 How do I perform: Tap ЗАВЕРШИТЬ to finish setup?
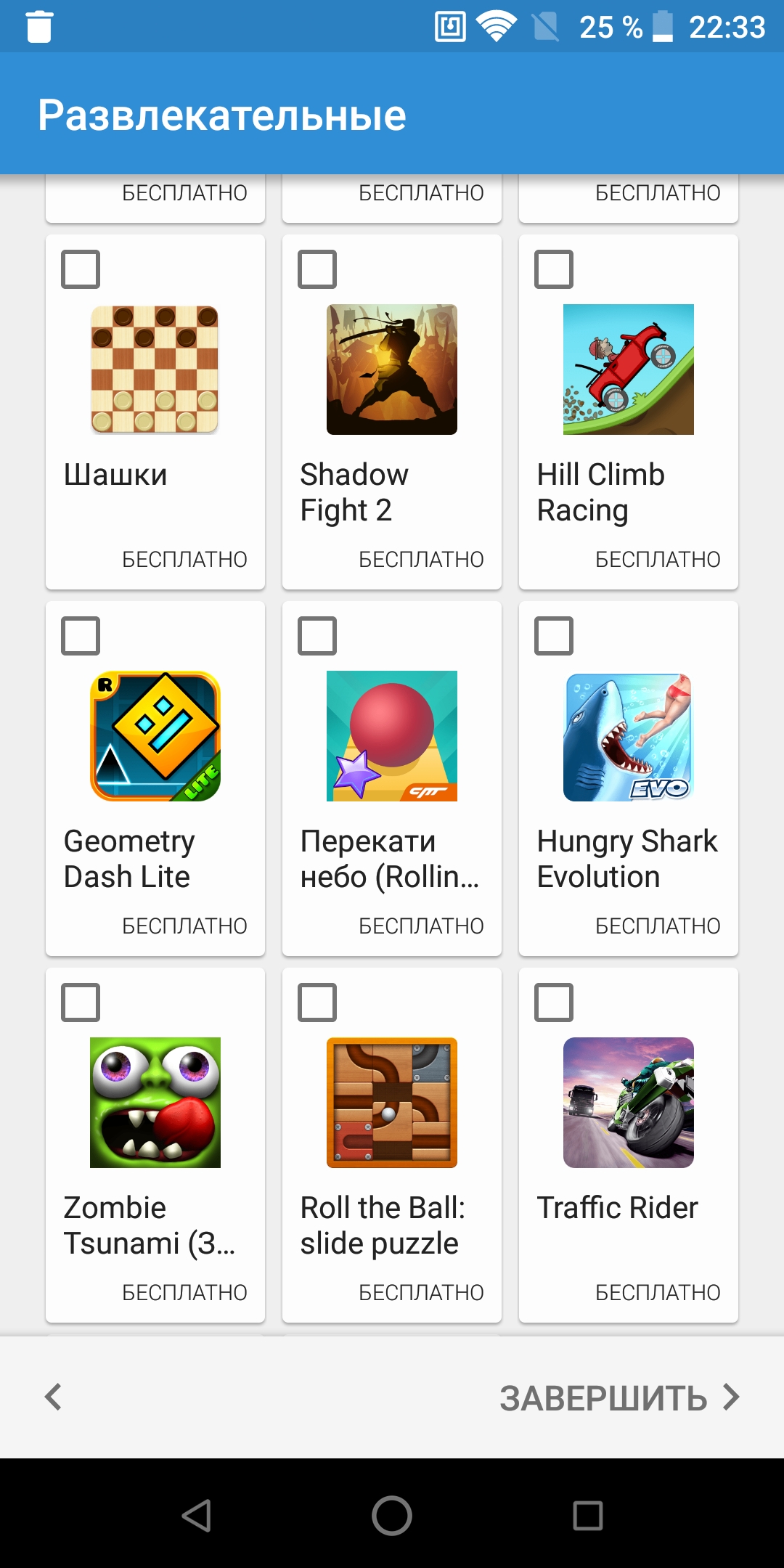coord(620,1398)
